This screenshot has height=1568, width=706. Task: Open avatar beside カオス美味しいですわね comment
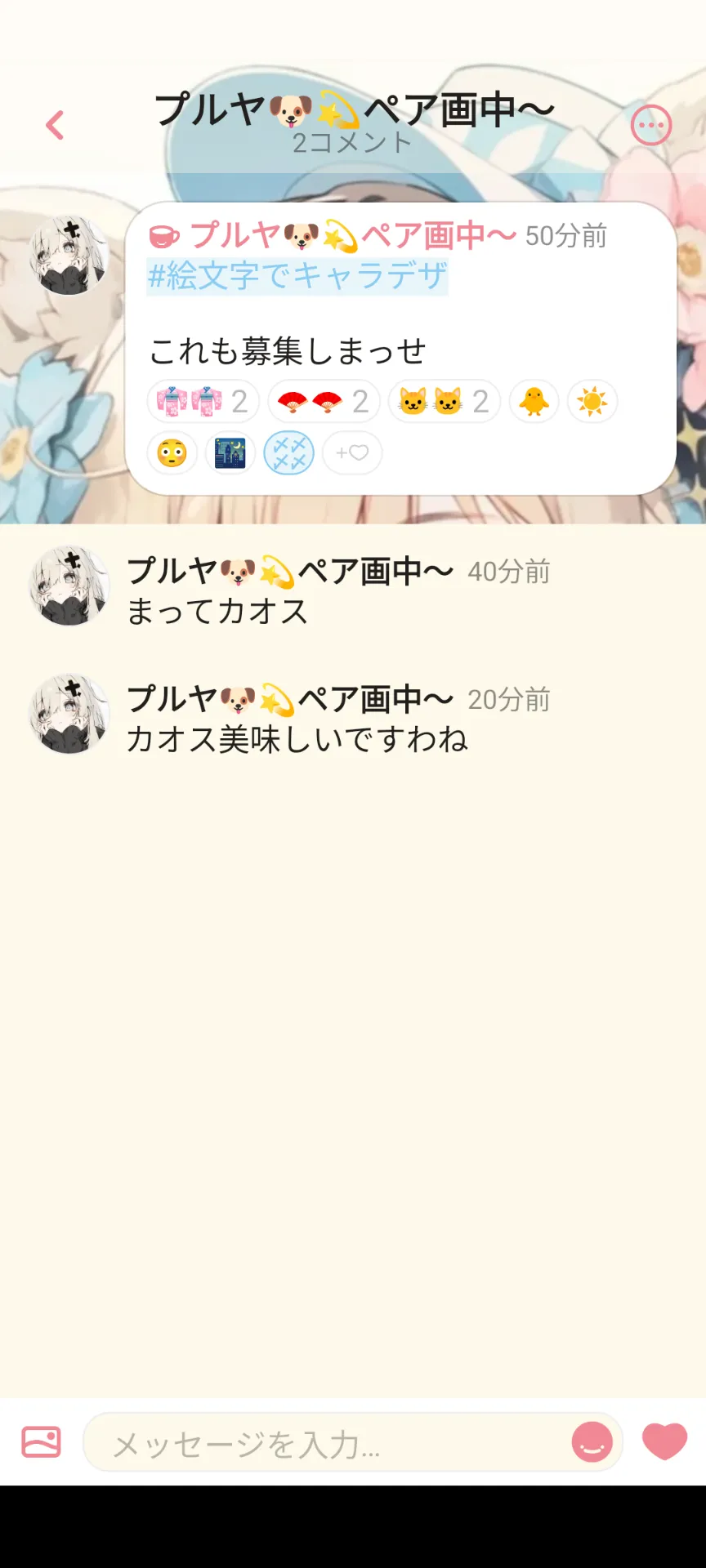click(69, 715)
